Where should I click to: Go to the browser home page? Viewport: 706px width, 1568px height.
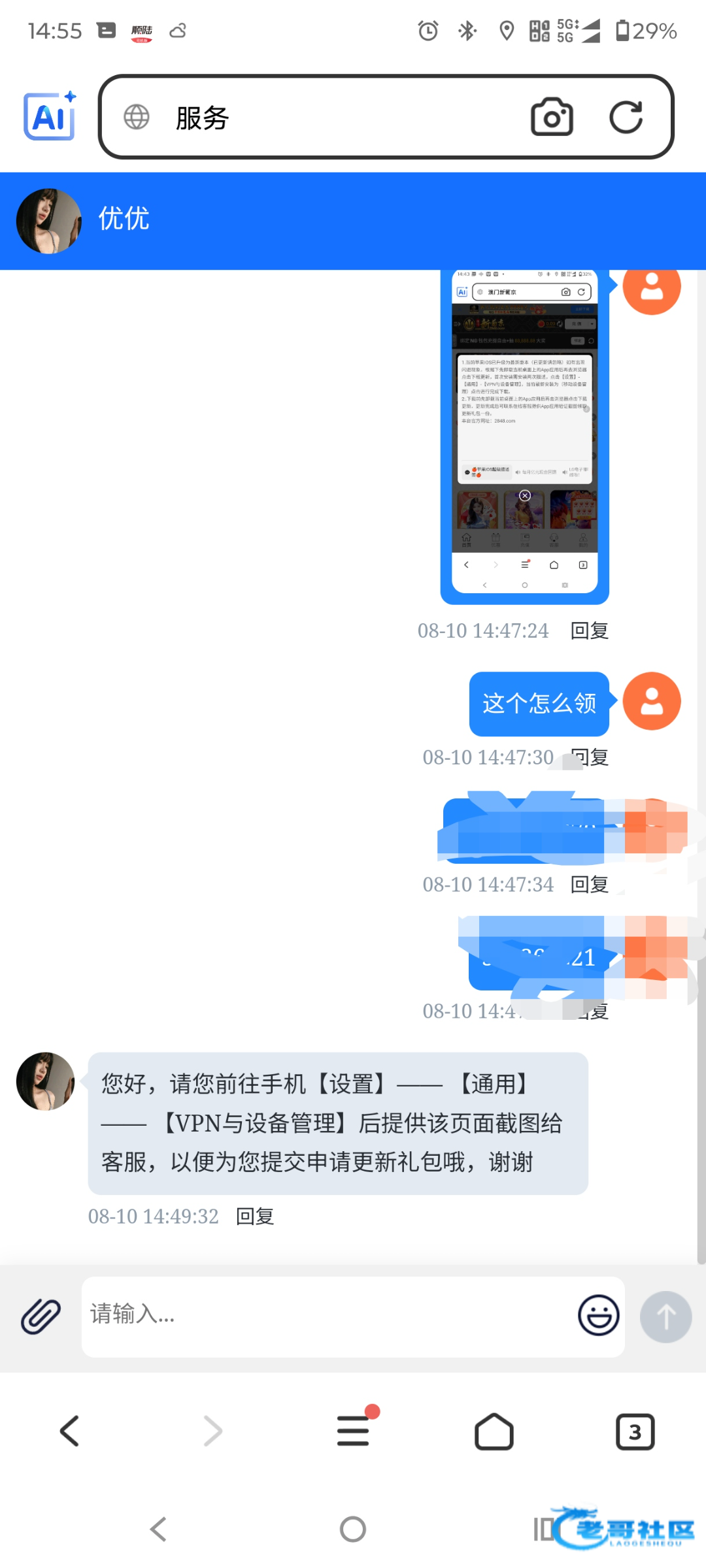click(x=494, y=1431)
